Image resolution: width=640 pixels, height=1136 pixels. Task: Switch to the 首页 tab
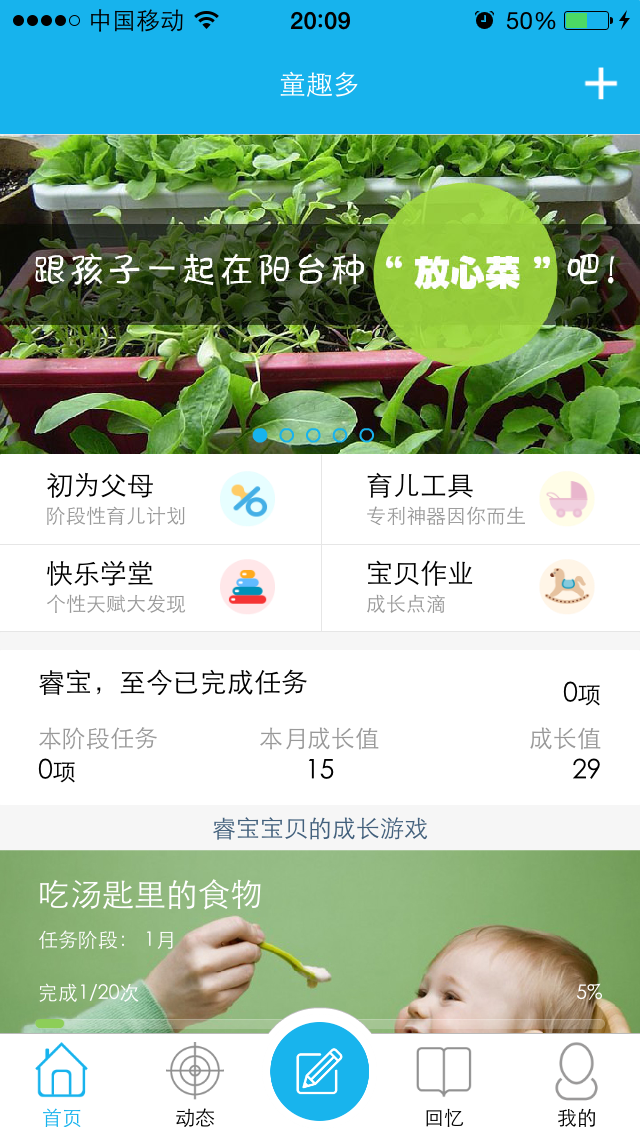point(62,1085)
